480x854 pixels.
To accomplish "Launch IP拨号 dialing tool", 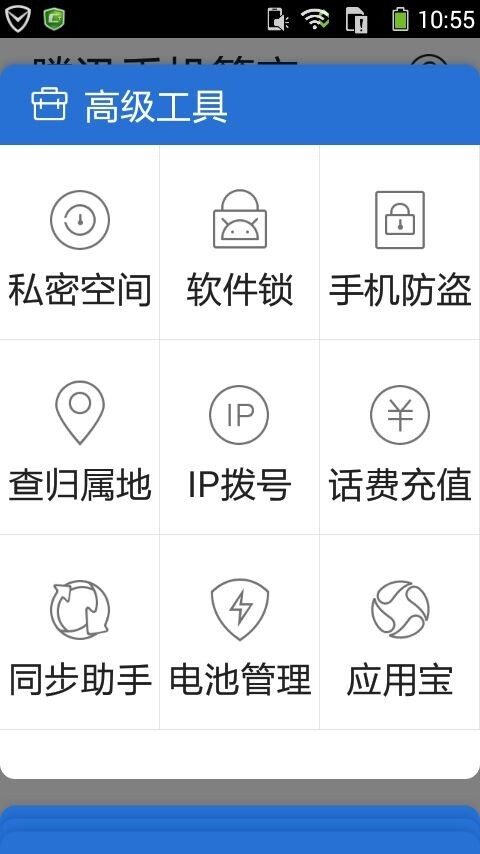I will pyautogui.click(x=240, y=437).
